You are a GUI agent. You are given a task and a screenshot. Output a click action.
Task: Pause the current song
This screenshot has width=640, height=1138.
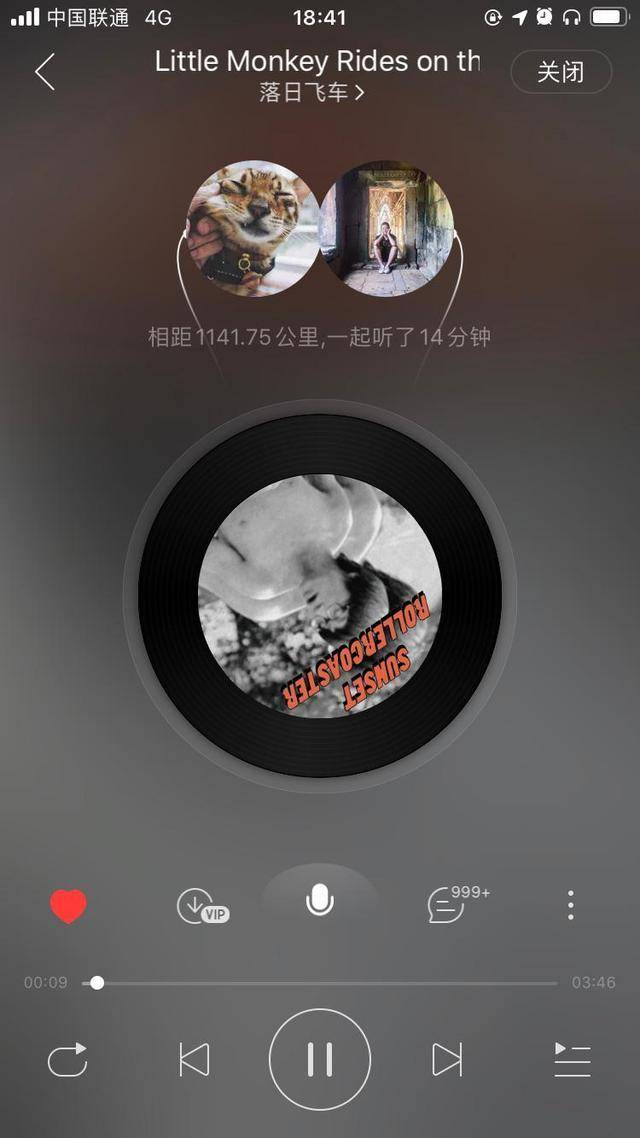click(x=320, y=1060)
